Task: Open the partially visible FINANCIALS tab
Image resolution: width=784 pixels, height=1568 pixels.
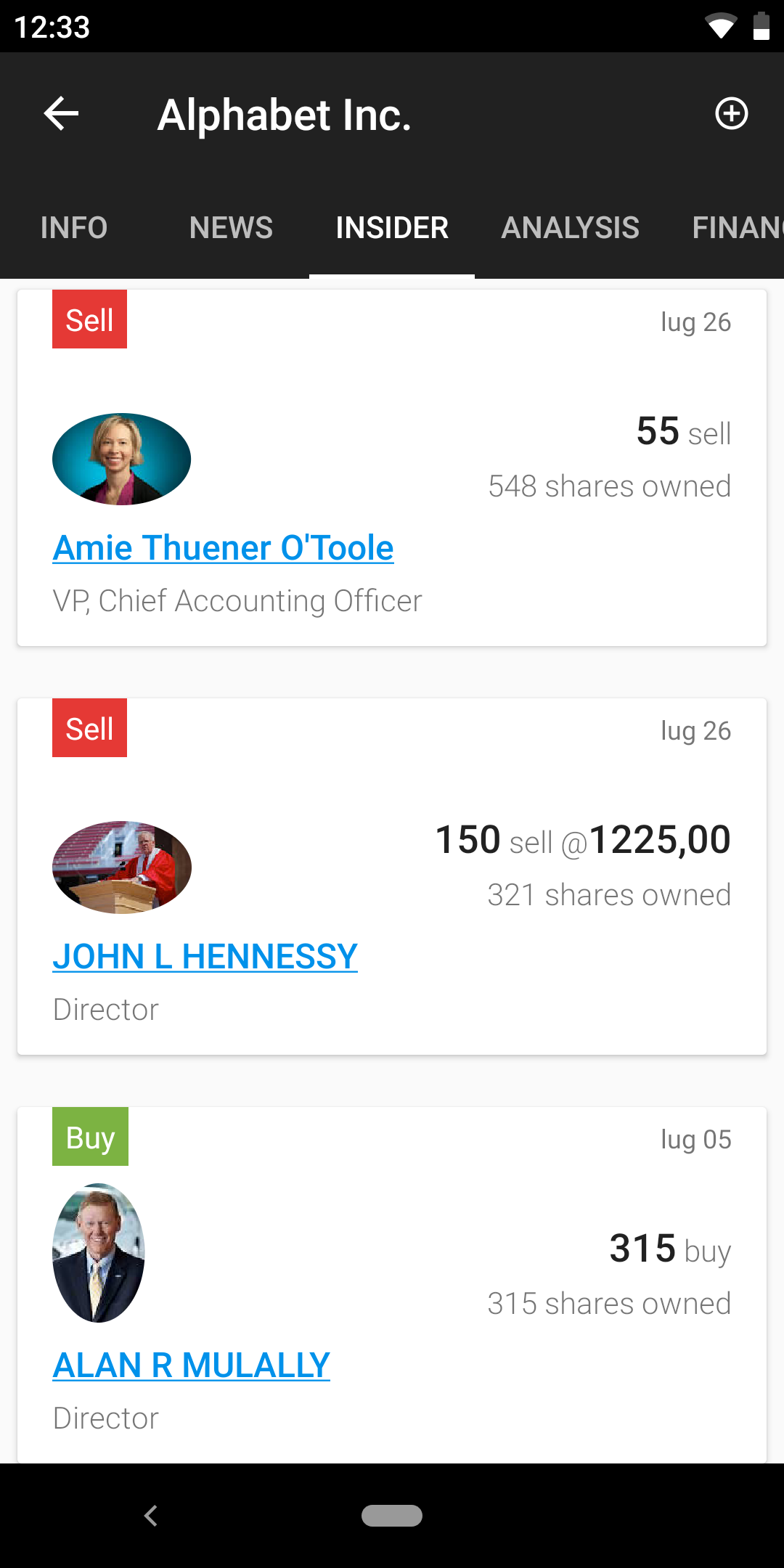Action: (738, 228)
